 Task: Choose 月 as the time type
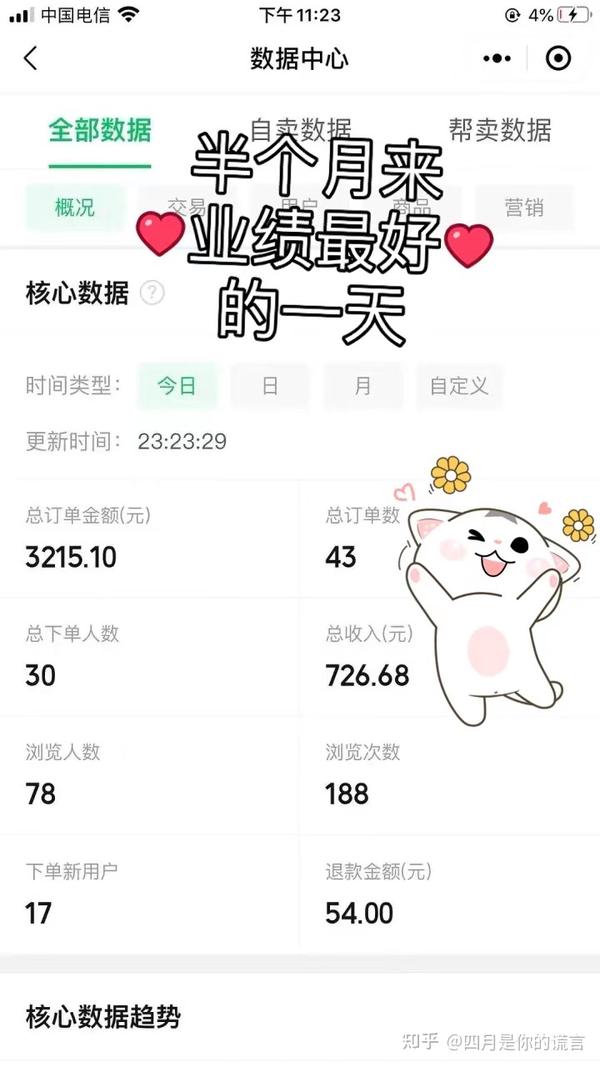[362, 386]
